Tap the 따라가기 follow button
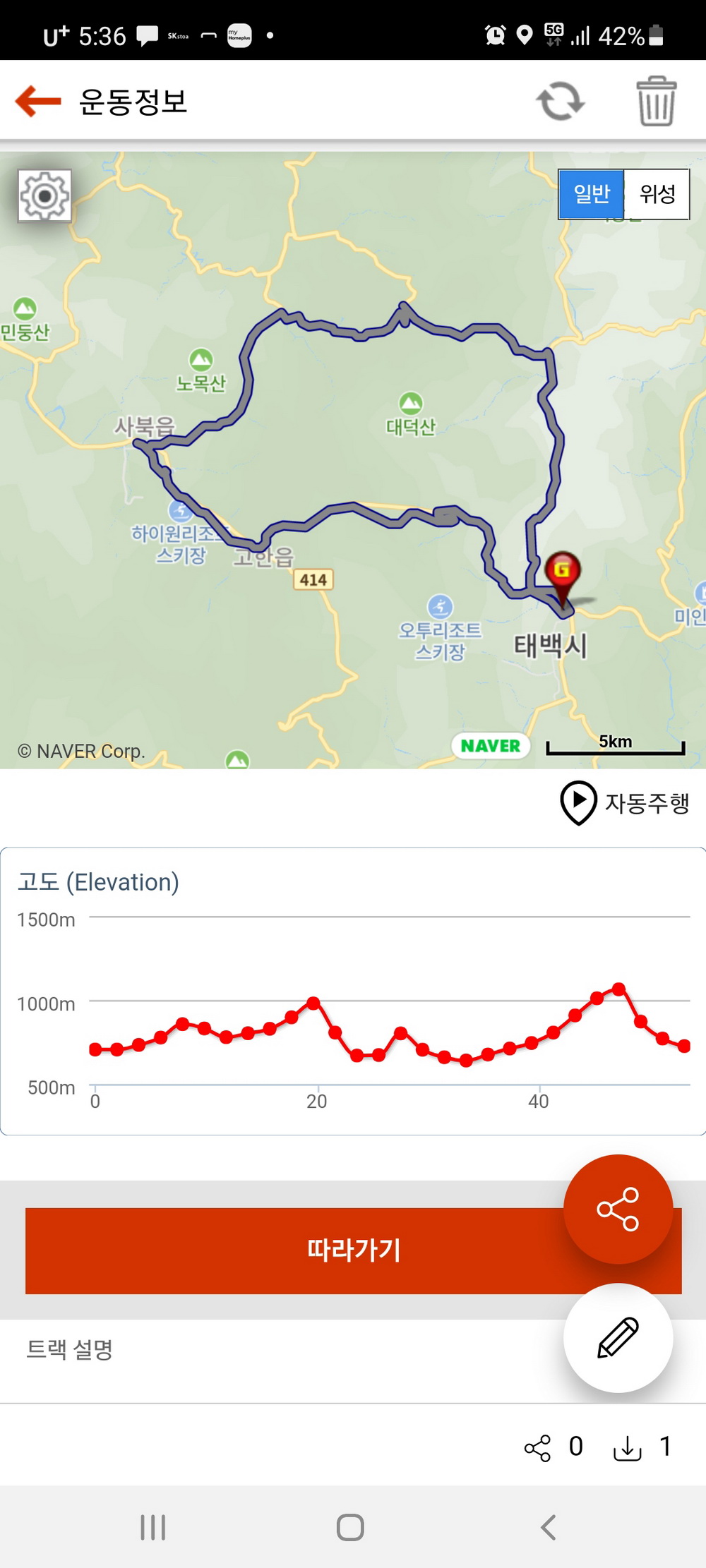The height and width of the screenshot is (1568, 706). point(297,1250)
